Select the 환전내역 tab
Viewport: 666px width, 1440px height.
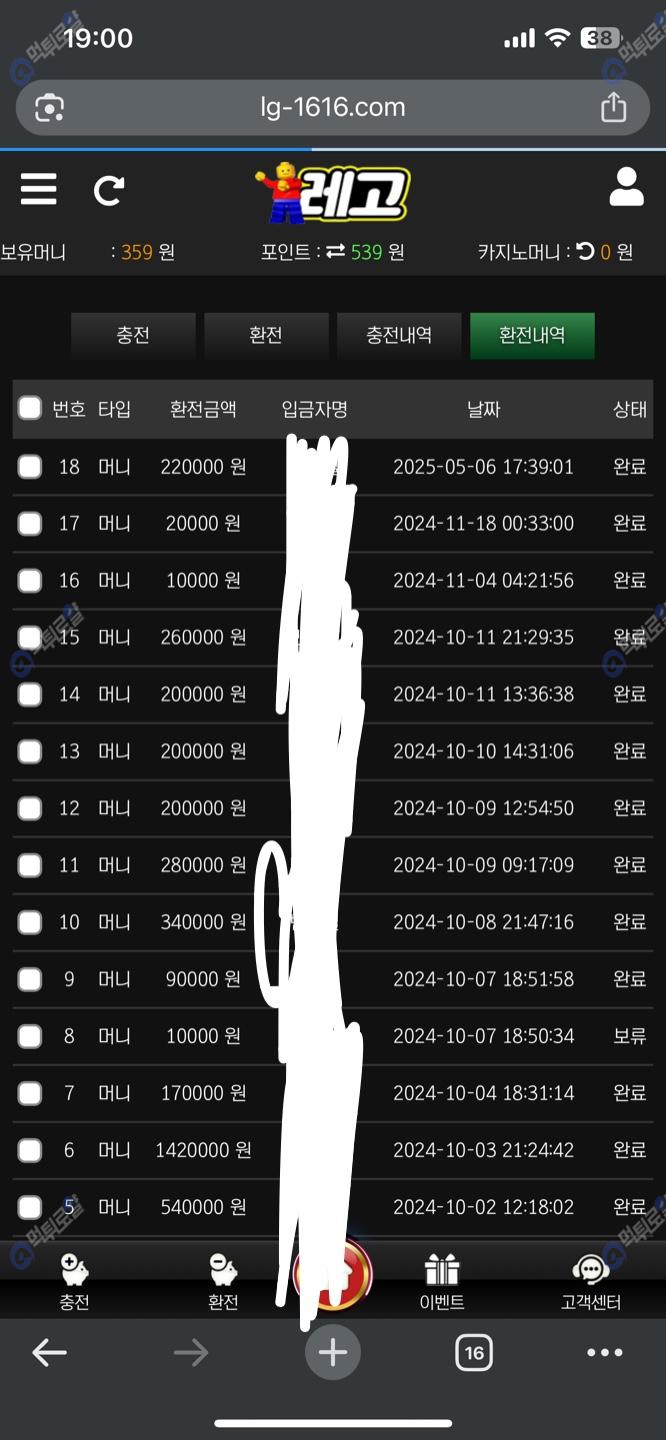click(x=532, y=336)
